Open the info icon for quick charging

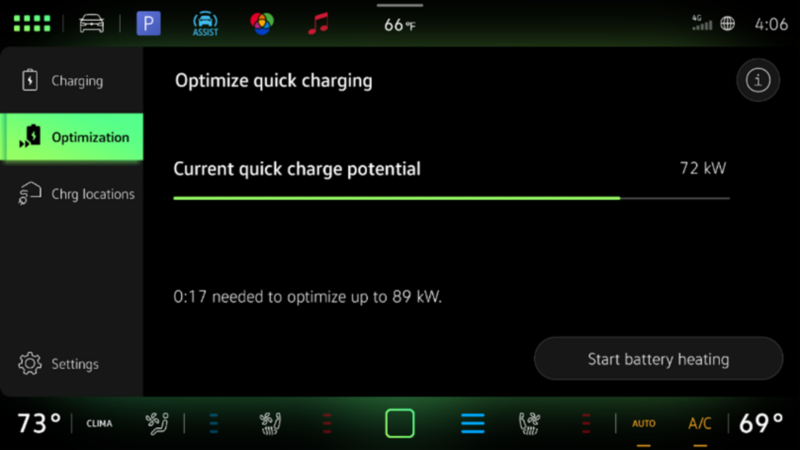757,81
